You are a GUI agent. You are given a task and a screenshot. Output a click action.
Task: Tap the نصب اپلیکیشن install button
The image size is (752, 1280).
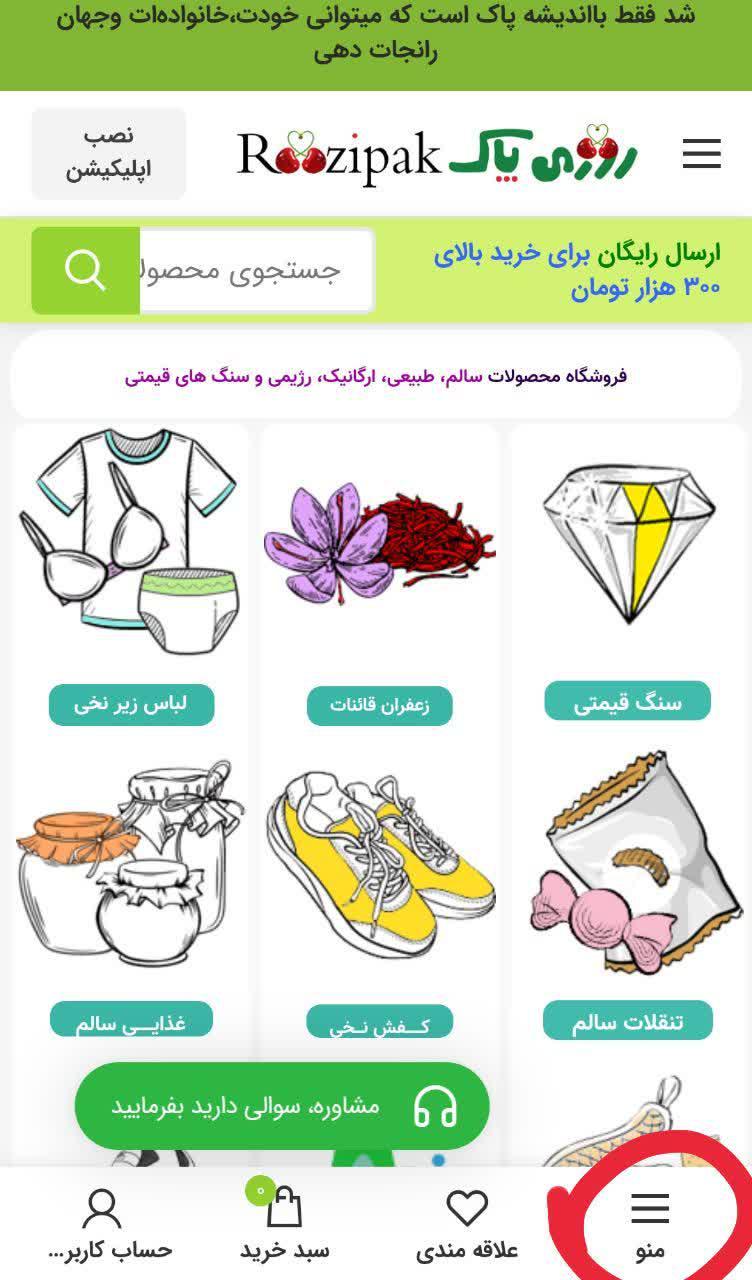tap(109, 154)
